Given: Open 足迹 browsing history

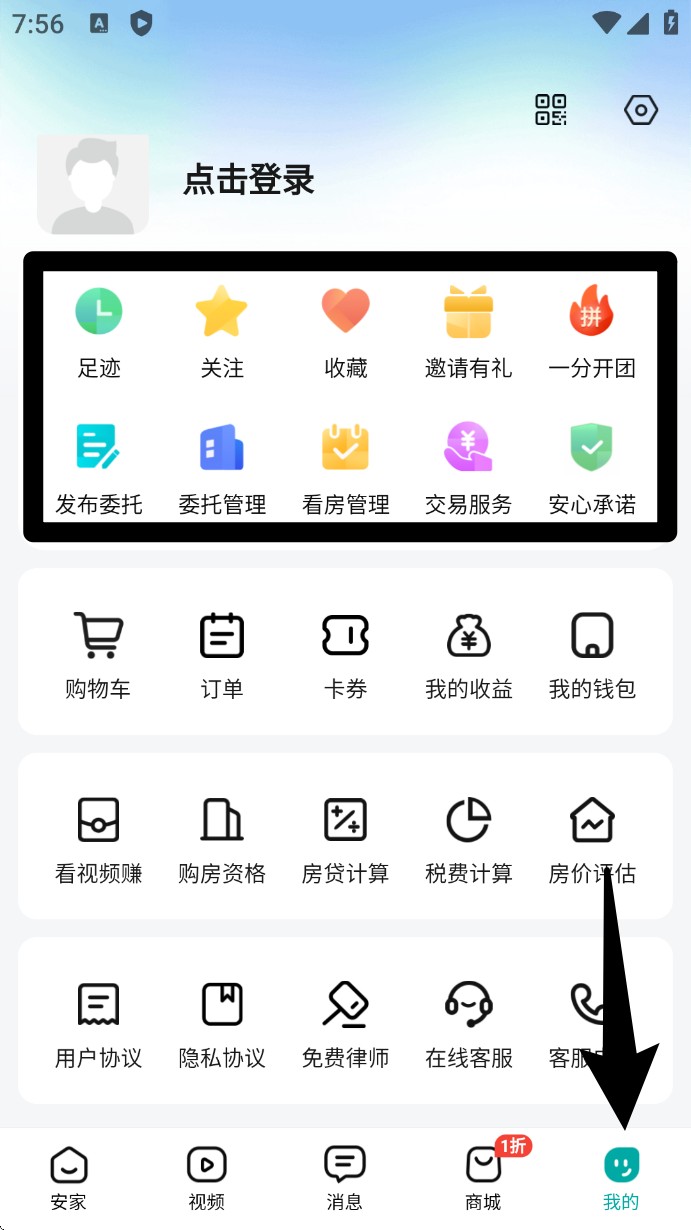Looking at the screenshot, I should click(x=99, y=332).
